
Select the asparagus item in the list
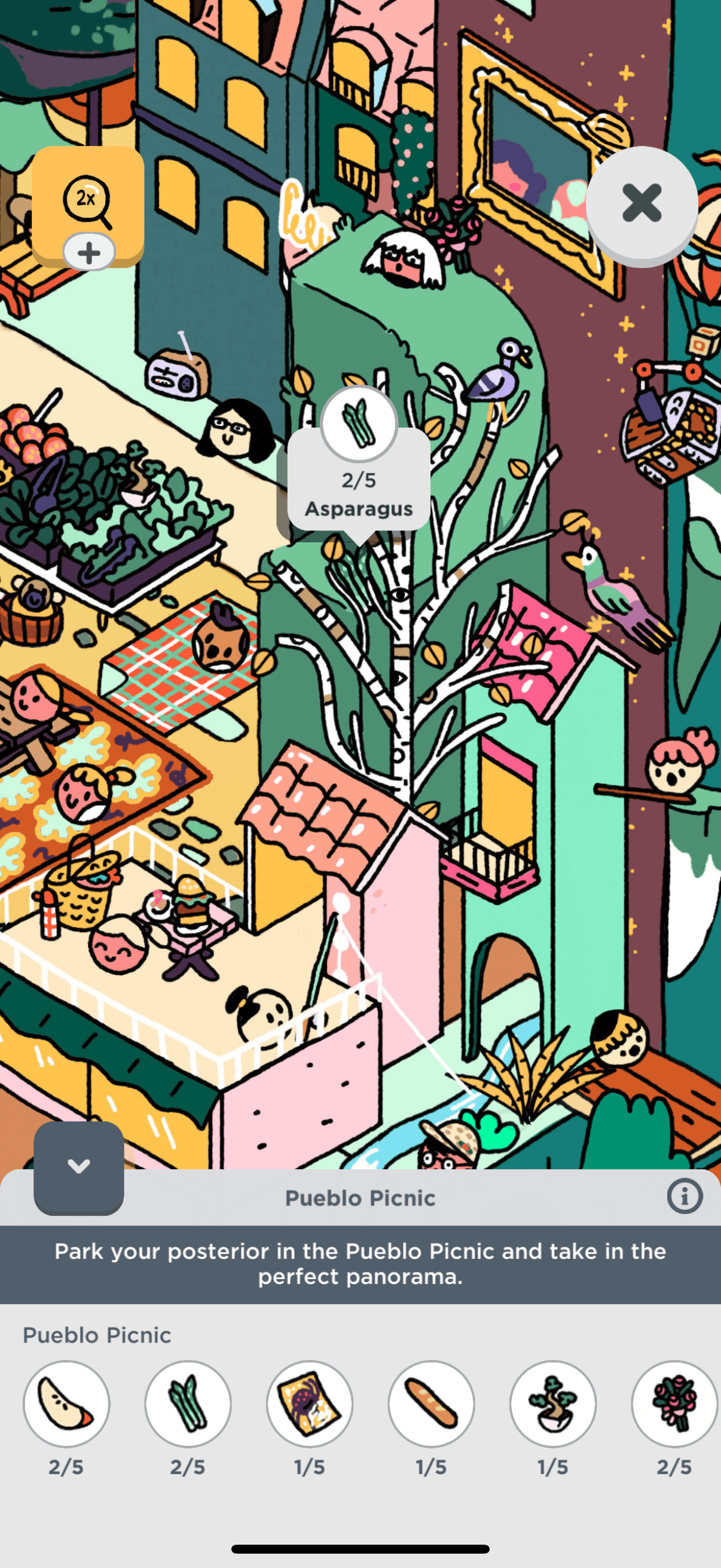pyautogui.click(x=188, y=1404)
